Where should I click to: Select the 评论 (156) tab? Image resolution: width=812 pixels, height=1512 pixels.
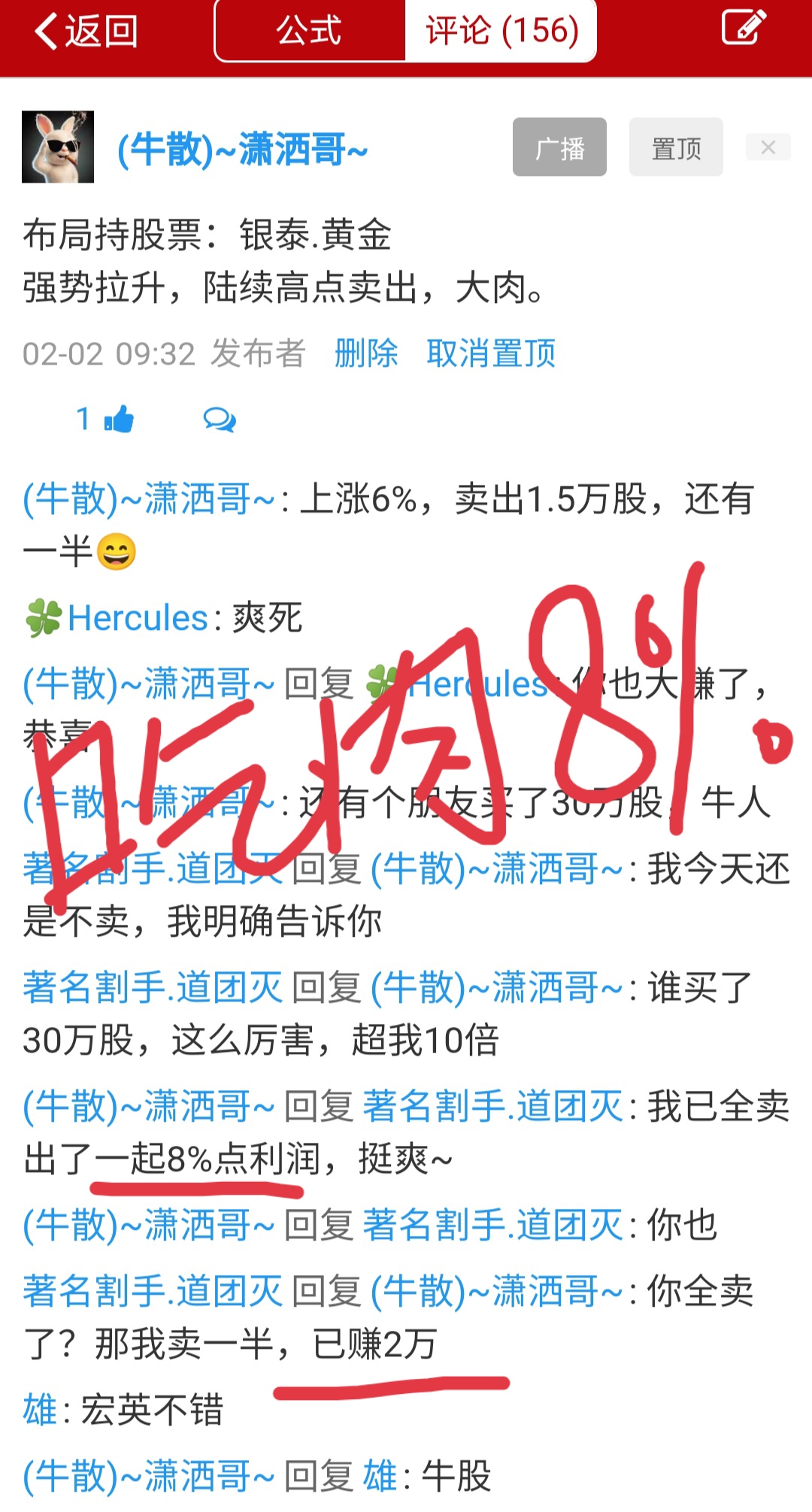click(501, 32)
